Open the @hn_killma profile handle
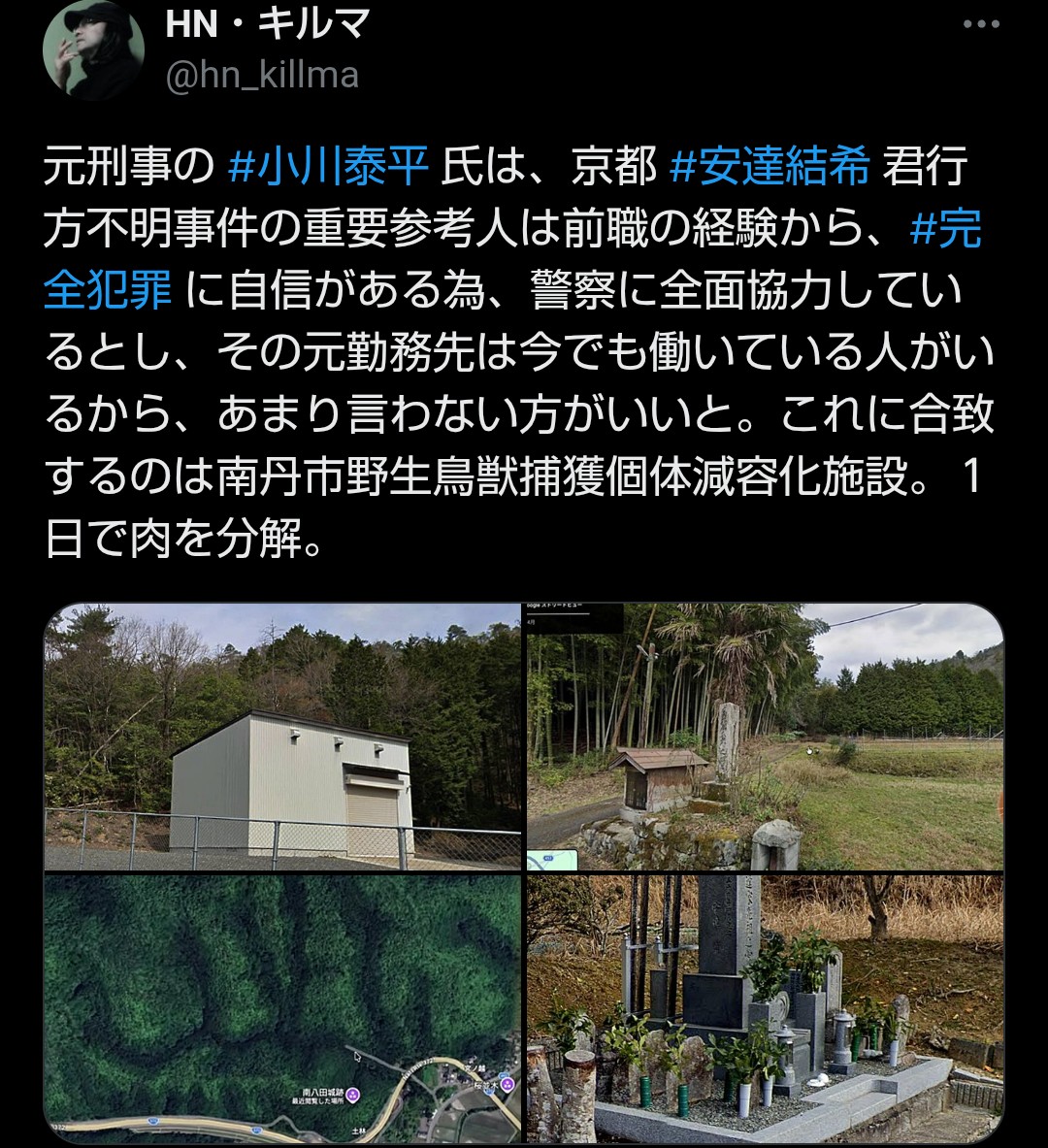 point(262,75)
